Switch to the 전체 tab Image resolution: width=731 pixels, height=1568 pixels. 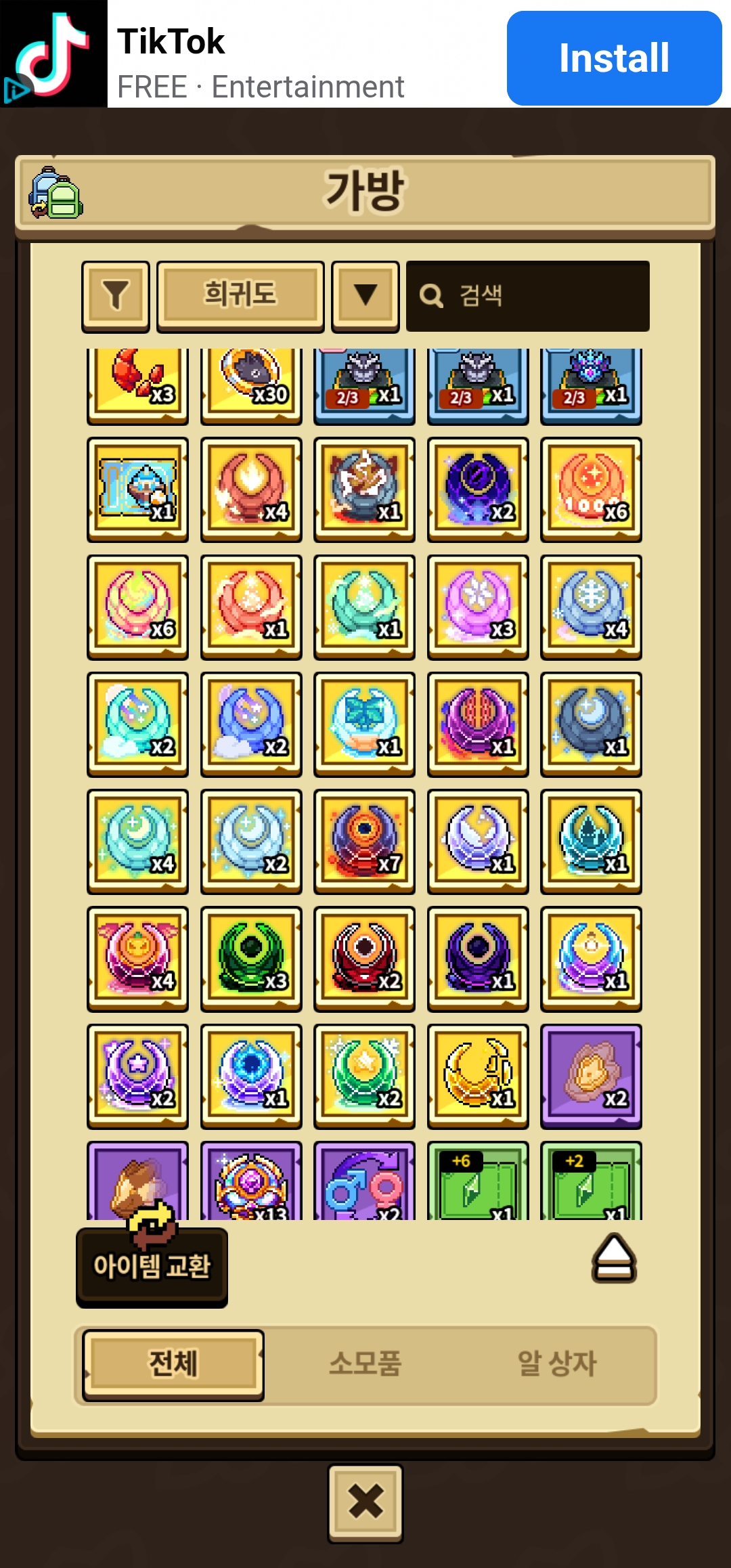pos(173,1364)
